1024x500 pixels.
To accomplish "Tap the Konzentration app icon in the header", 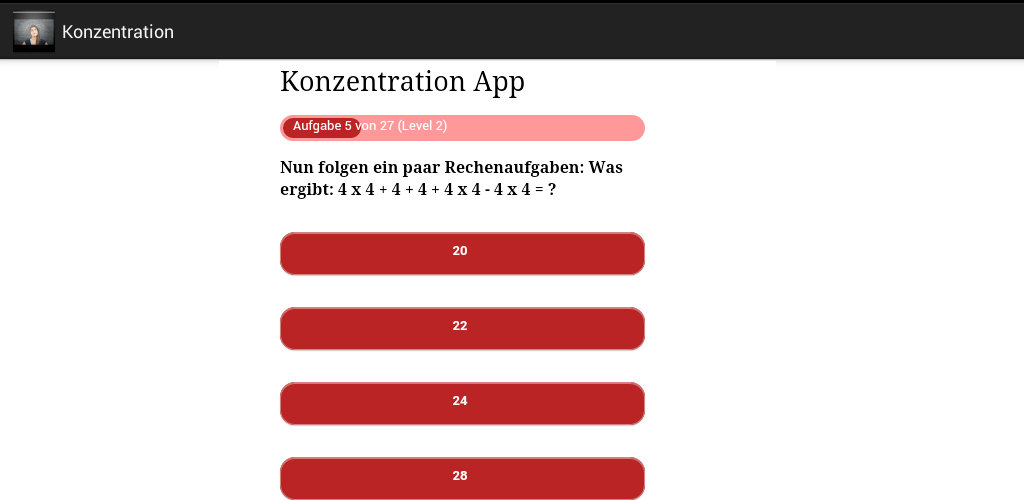I will 34,32.
